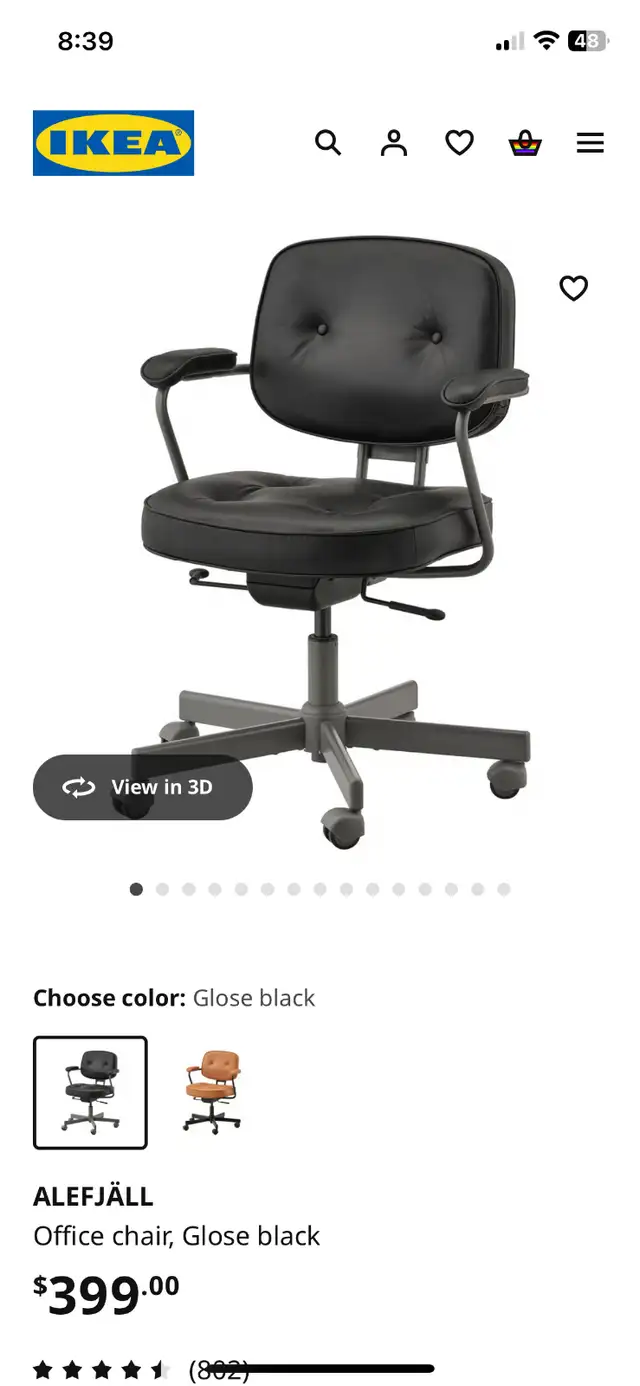The width and height of the screenshot is (640, 1386).
Task: Choose the golden-brown color variant
Action: (x=213, y=1092)
